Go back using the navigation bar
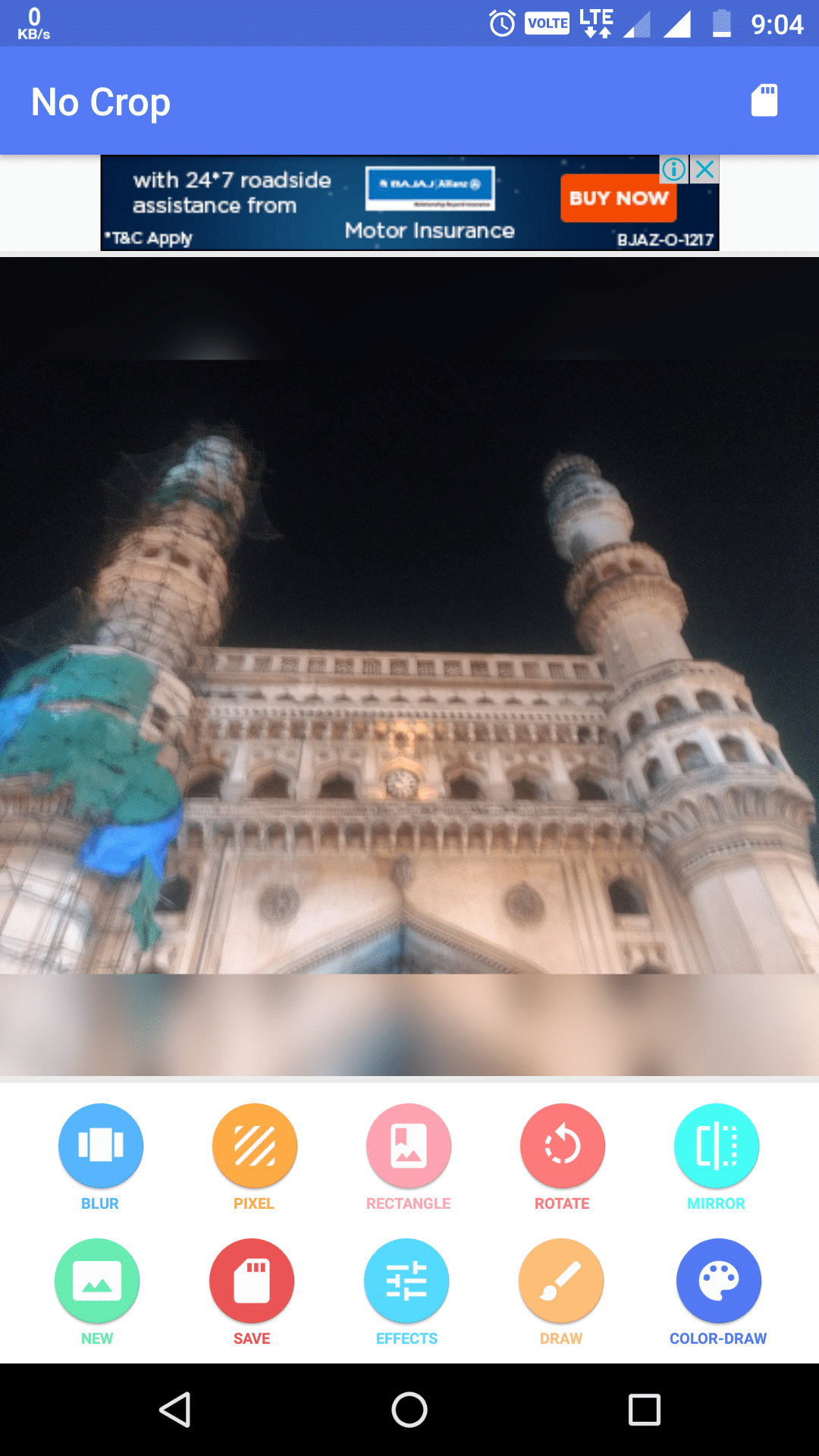 point(175,1410)
